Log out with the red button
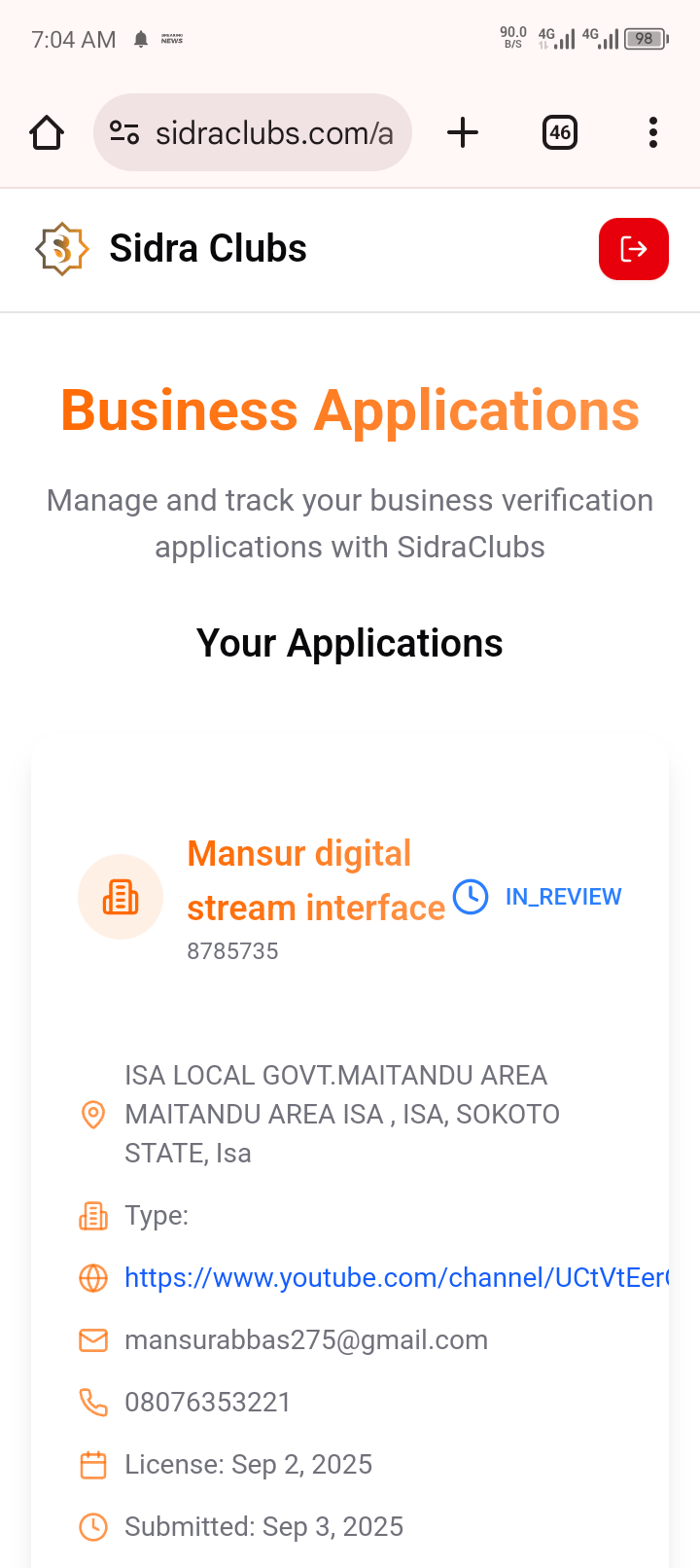This screenshot has height=1568, width=700. [x=633, y=249]
